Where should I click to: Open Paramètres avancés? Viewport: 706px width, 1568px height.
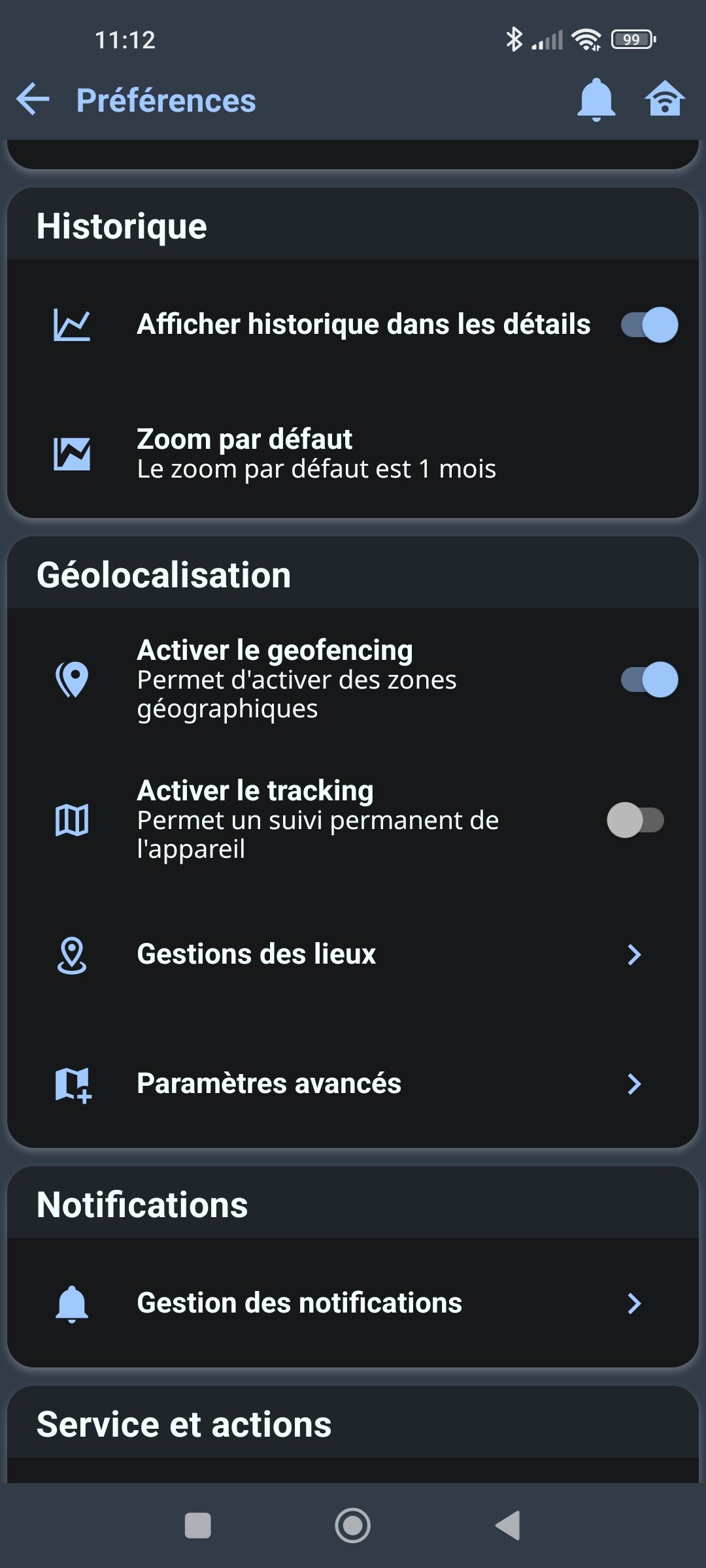(x=353, y=1084)
